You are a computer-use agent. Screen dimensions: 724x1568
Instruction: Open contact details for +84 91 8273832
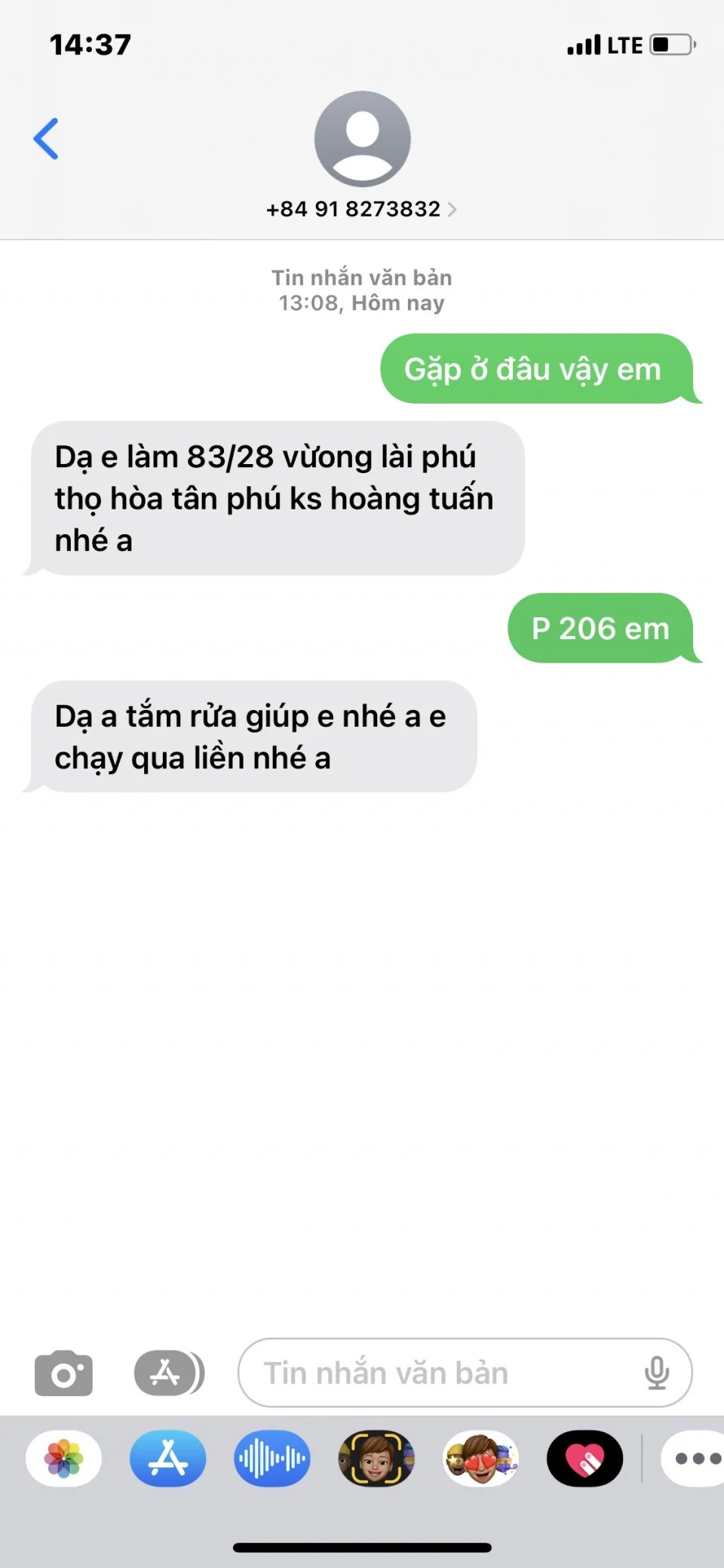pyautogui.click(x=361, y=209)
